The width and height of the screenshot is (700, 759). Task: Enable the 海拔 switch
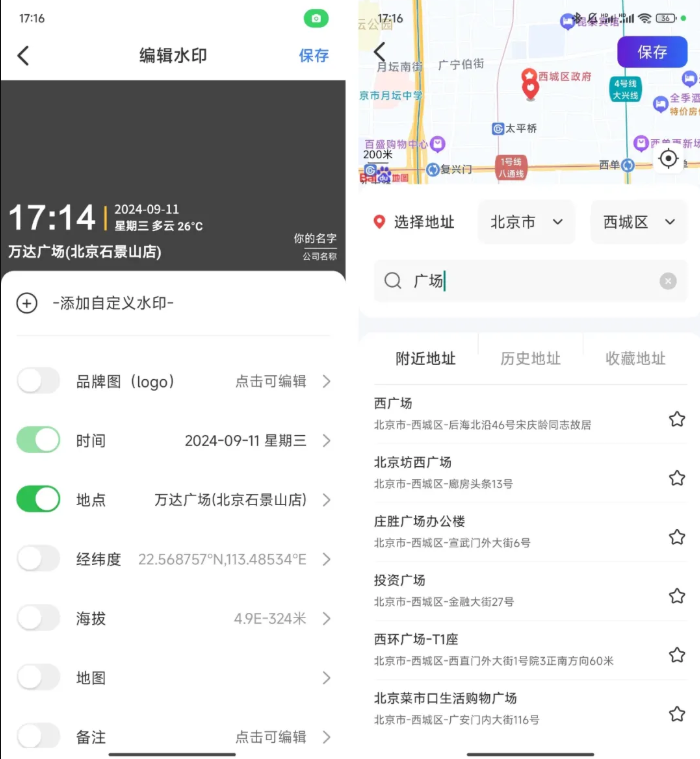(38, 618)
